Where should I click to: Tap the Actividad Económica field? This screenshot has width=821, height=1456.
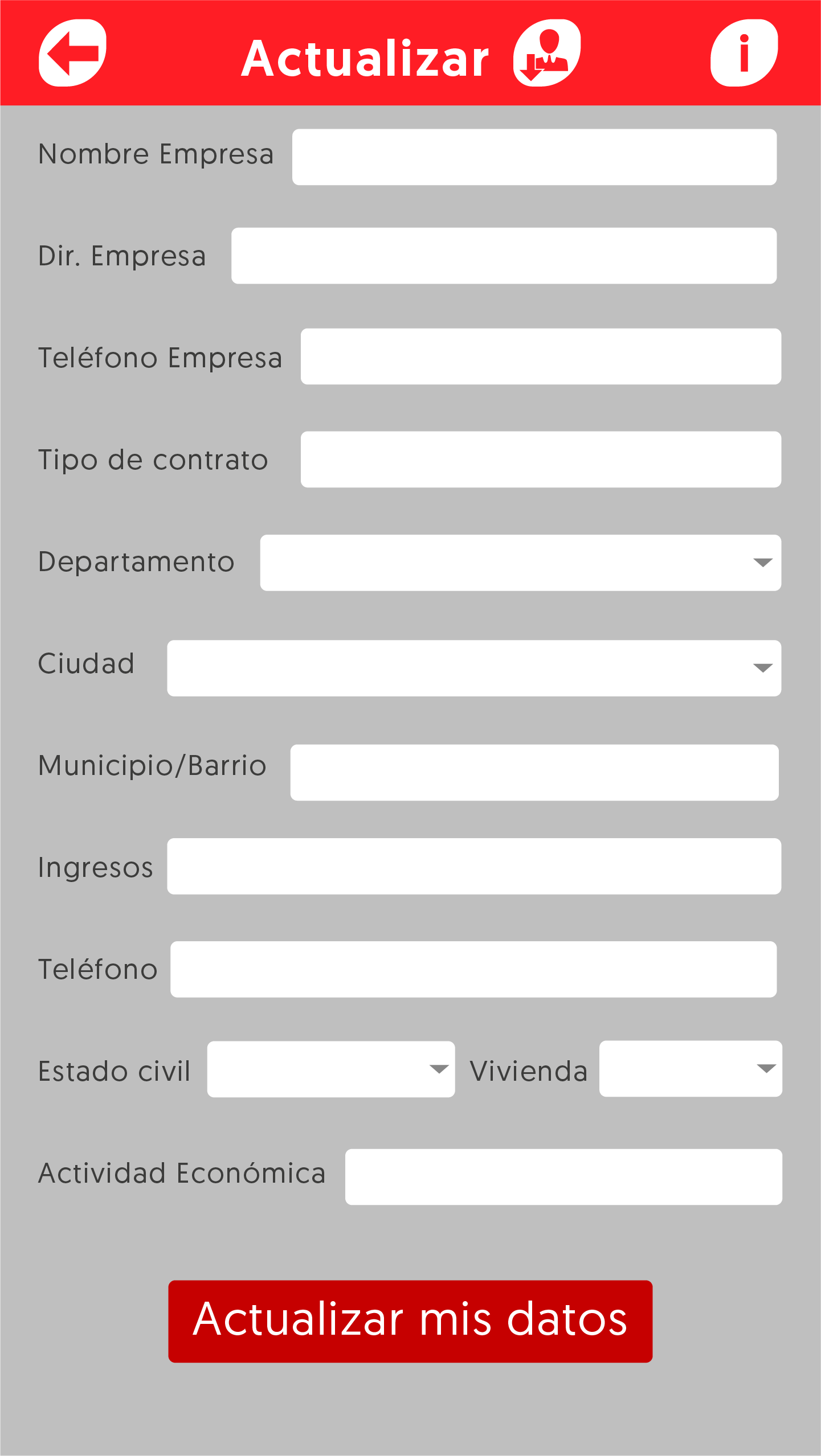click(x=563, y=1177)
